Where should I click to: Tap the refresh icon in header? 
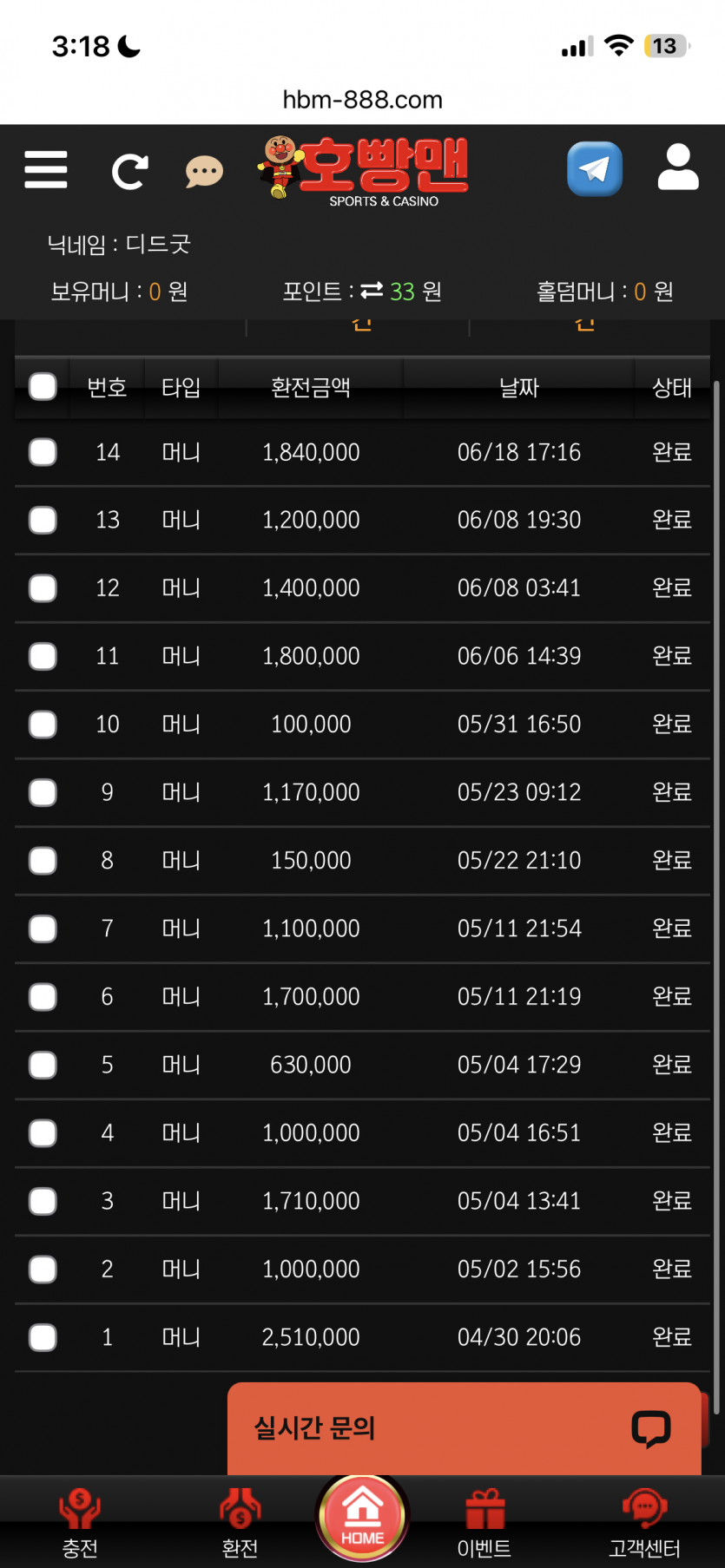point(129,171)
